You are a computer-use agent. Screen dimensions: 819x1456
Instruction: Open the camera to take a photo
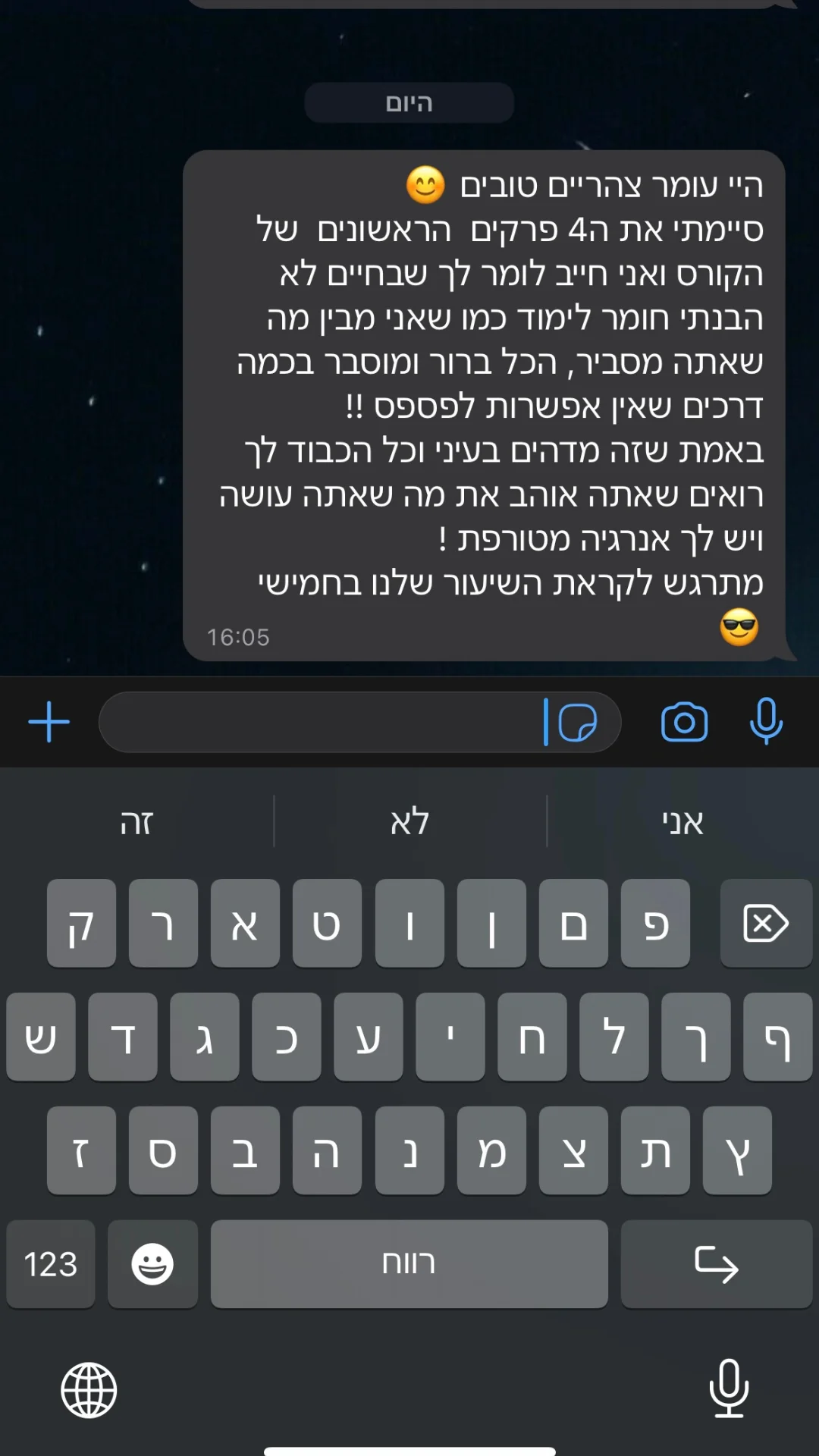(x=684, y=722)
